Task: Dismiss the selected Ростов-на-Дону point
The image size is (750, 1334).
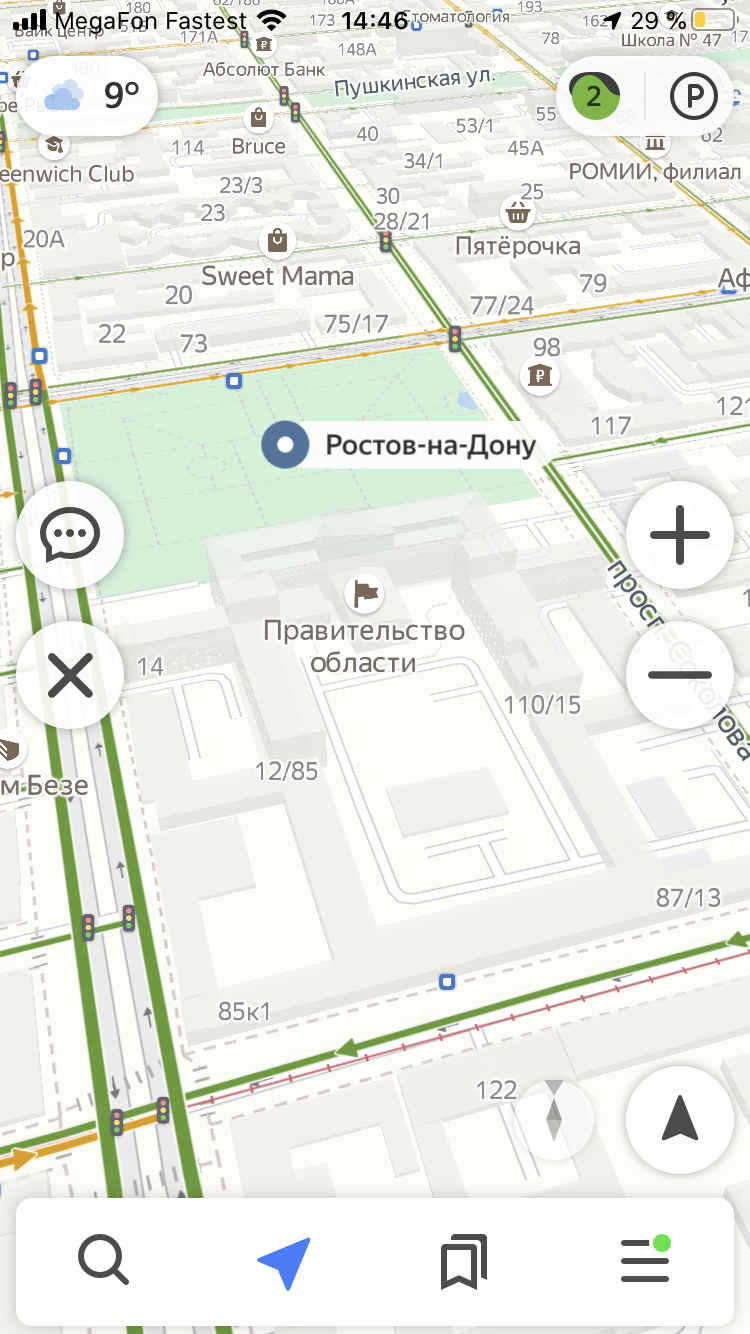Action: point(70,675)
